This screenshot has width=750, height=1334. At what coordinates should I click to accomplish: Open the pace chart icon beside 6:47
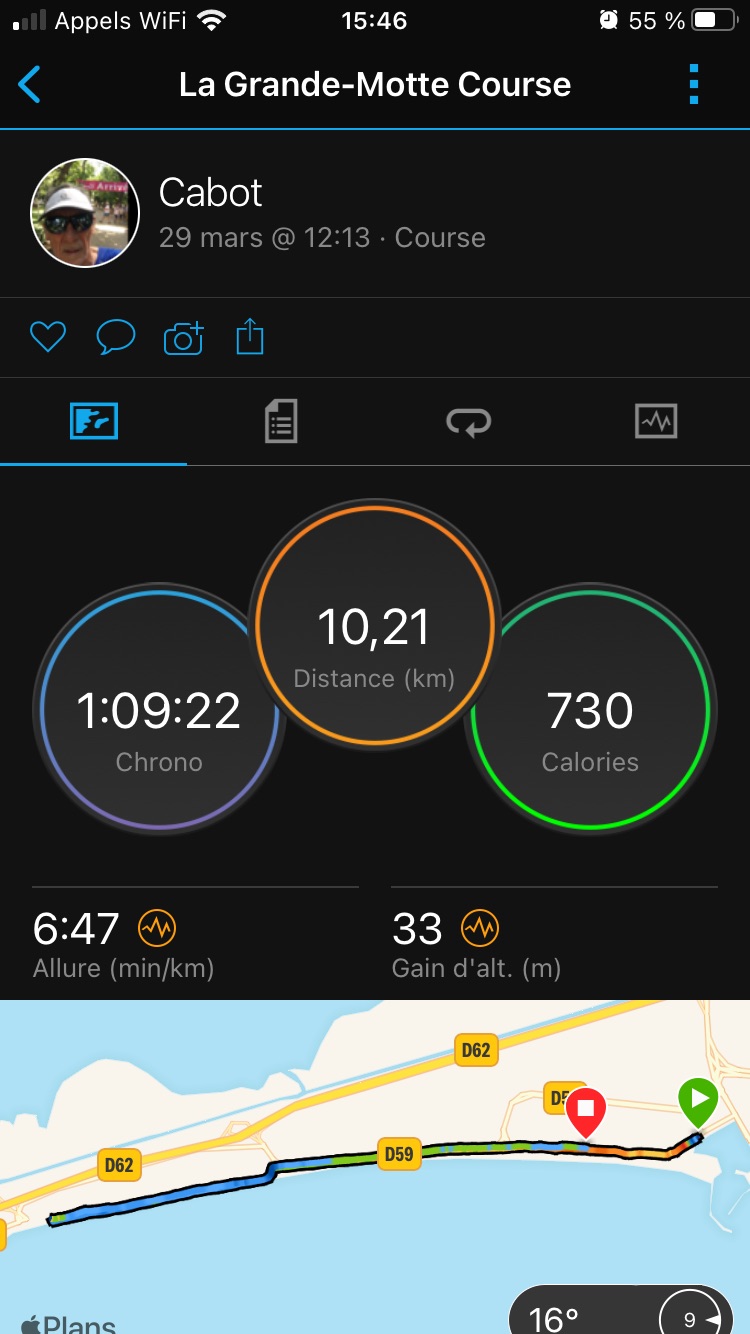pos(157,929)
